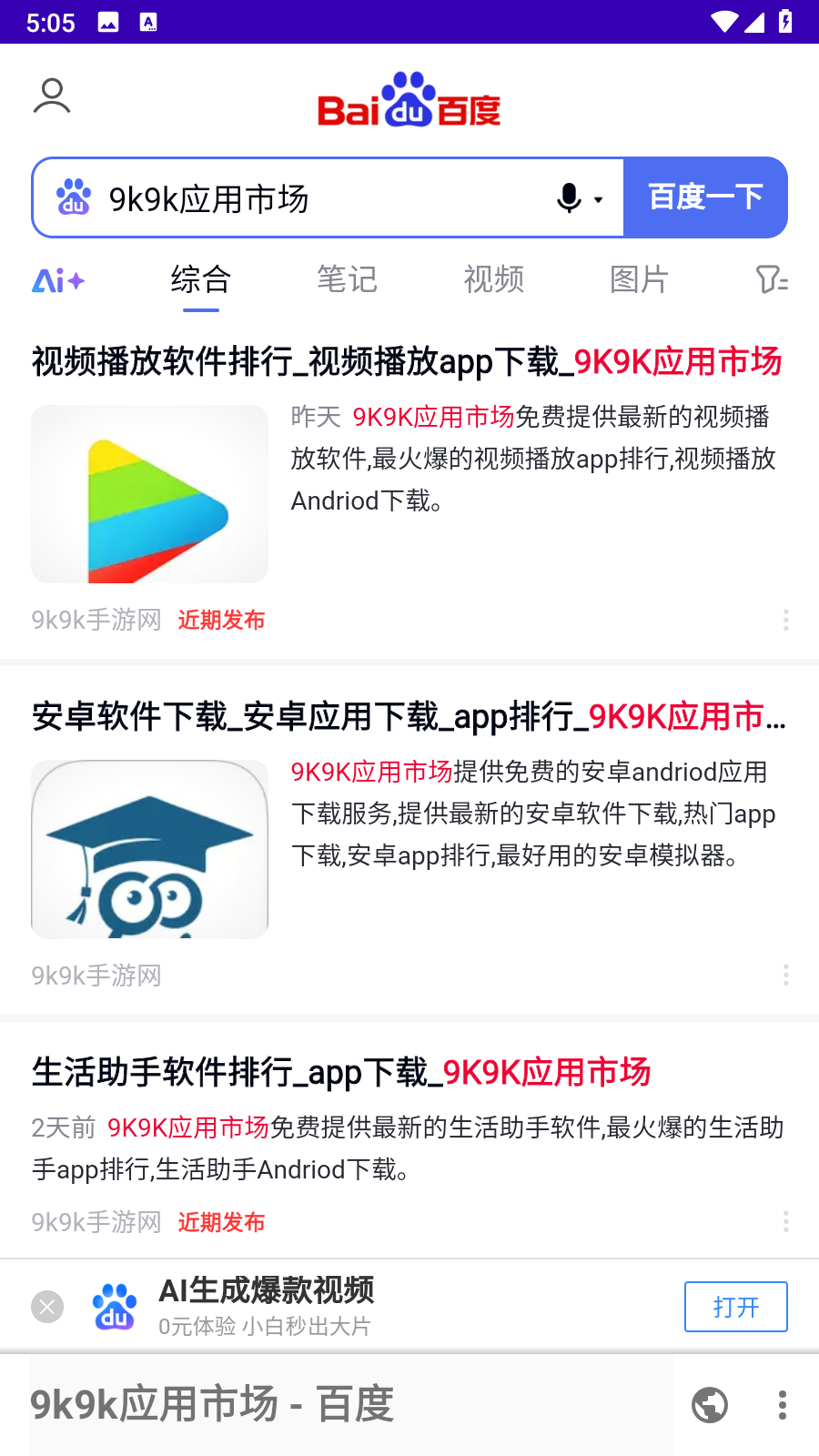Tap the graduation cap owl thumbnail

click(150, 849)
